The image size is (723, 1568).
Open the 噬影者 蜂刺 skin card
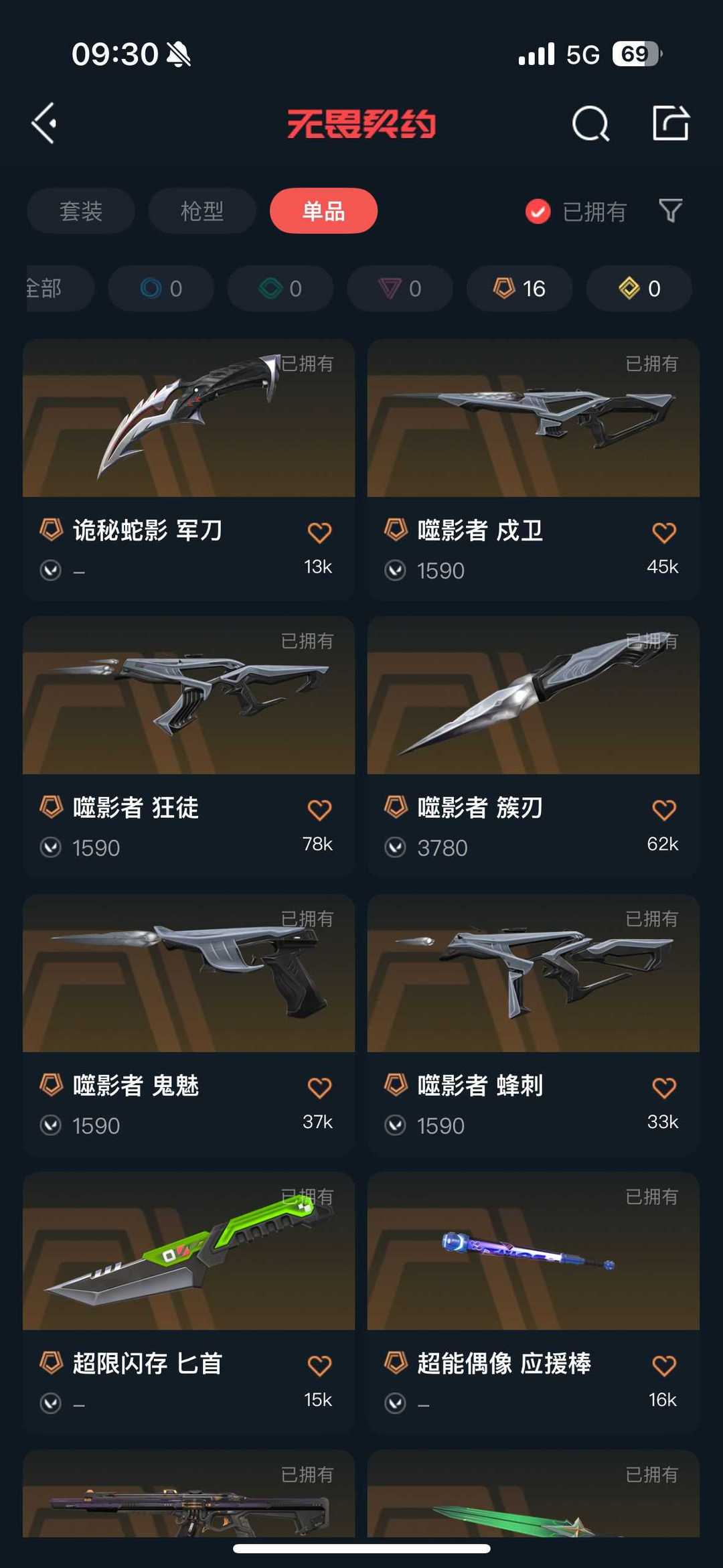tap(534, 1025)
